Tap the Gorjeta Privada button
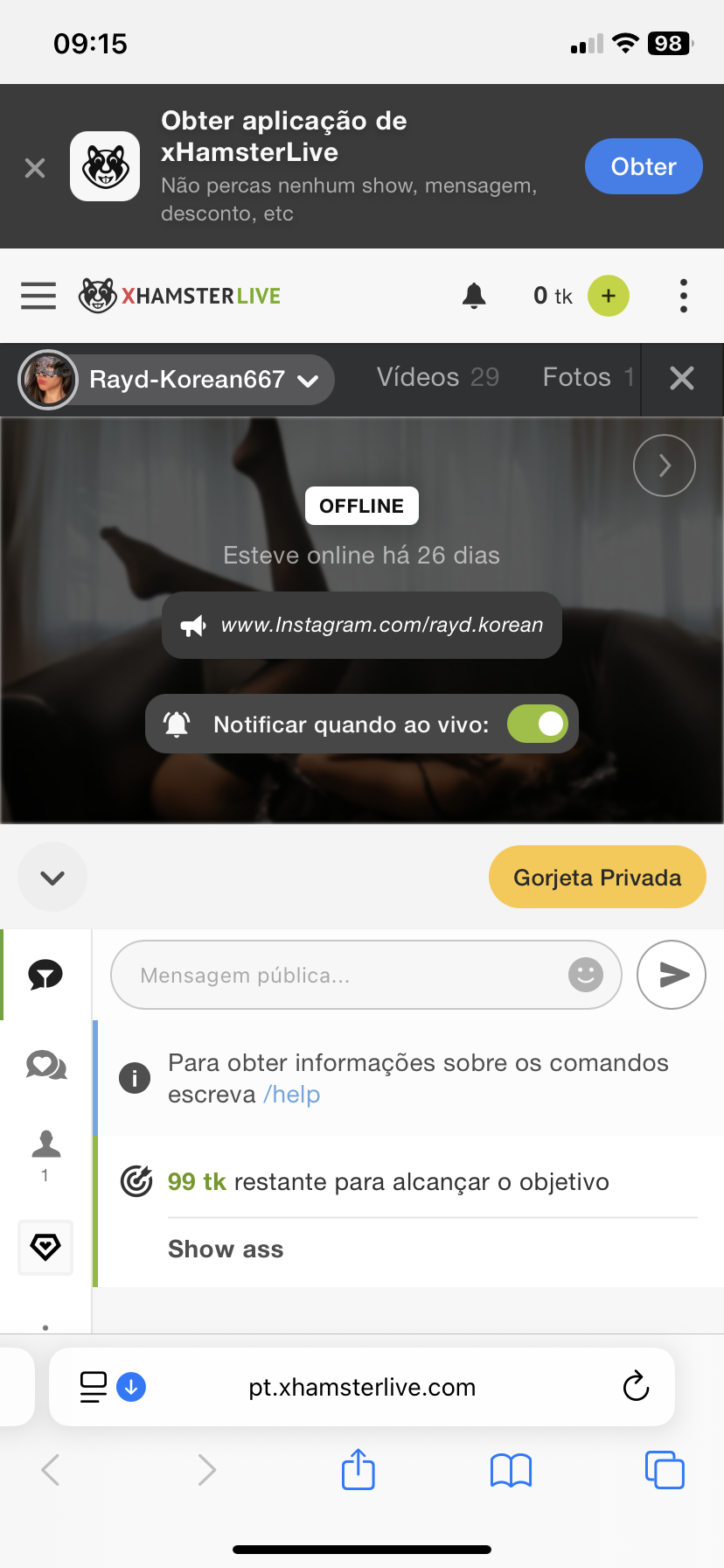 point(597,877)
